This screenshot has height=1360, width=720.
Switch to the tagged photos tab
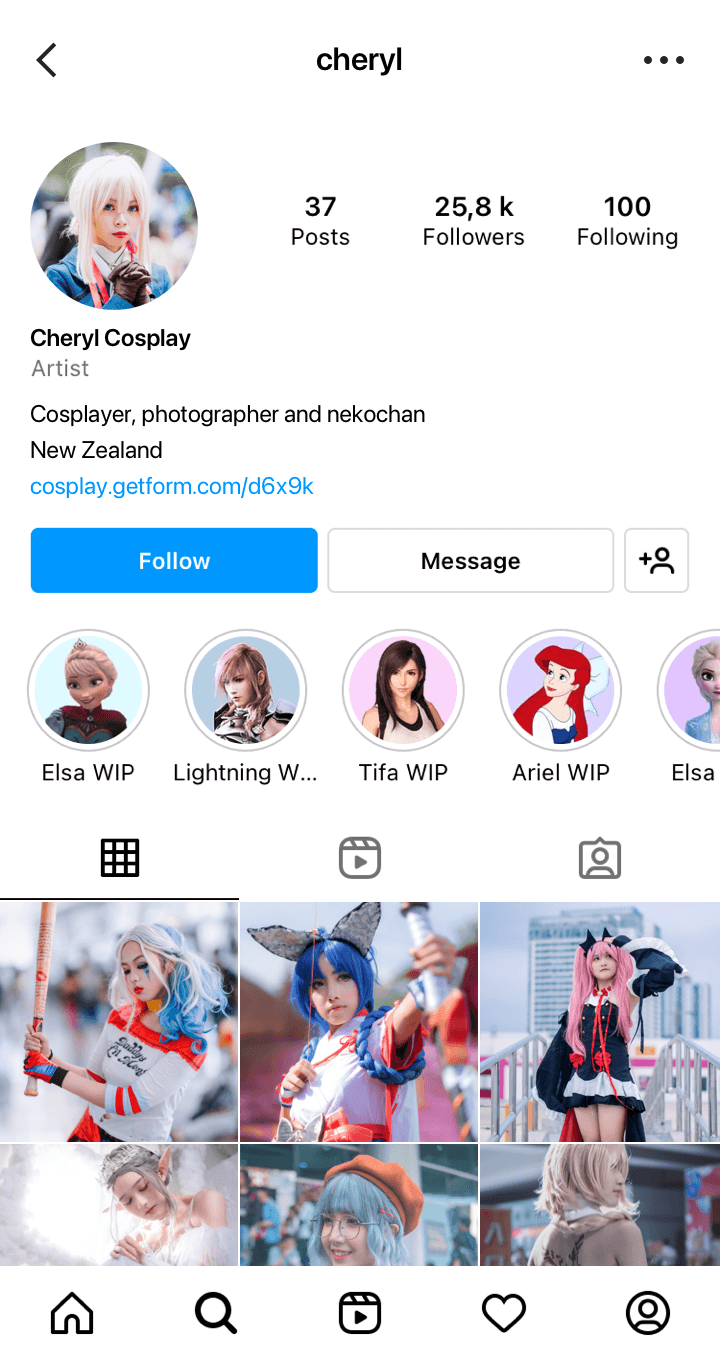pos(600,858)
